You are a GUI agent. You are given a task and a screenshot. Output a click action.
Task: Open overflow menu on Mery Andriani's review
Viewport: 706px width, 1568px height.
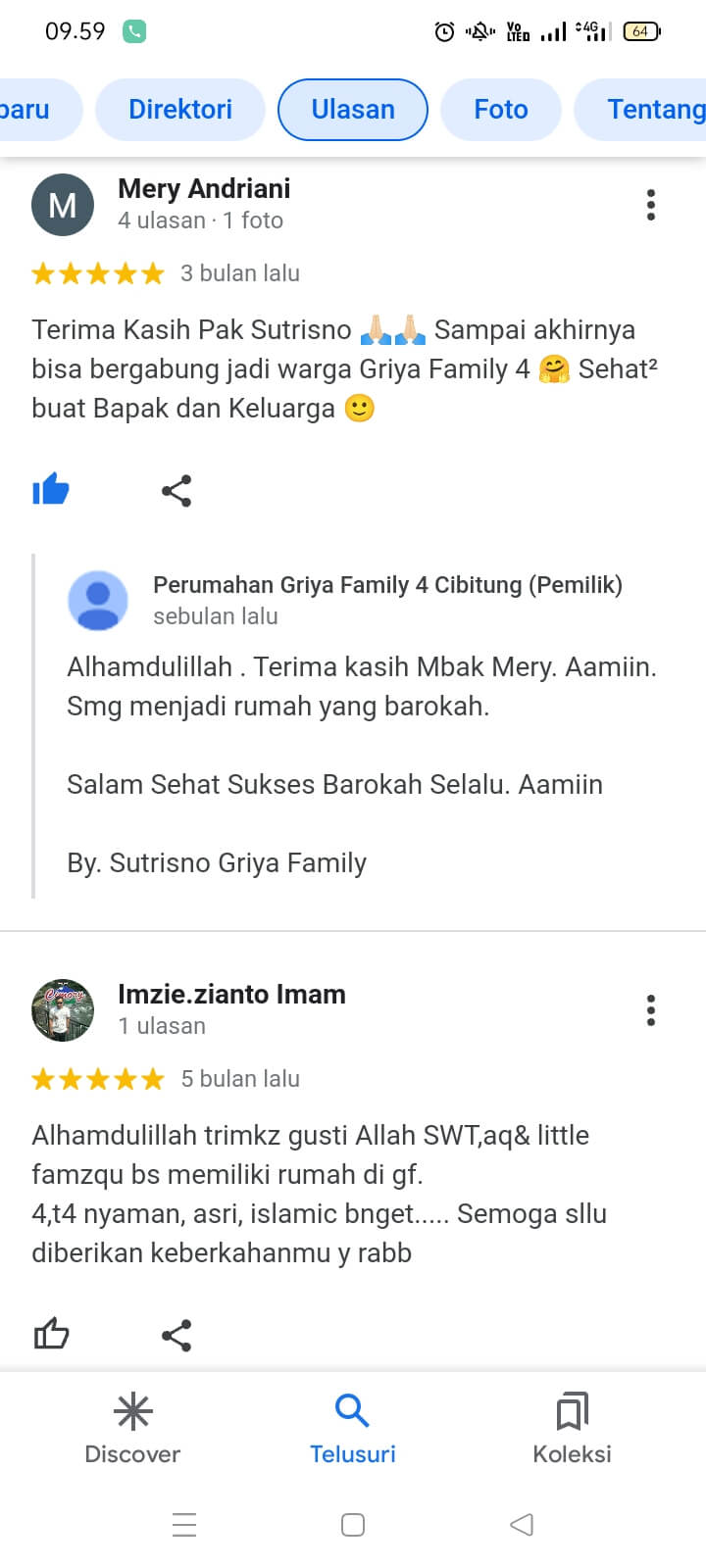650,205
